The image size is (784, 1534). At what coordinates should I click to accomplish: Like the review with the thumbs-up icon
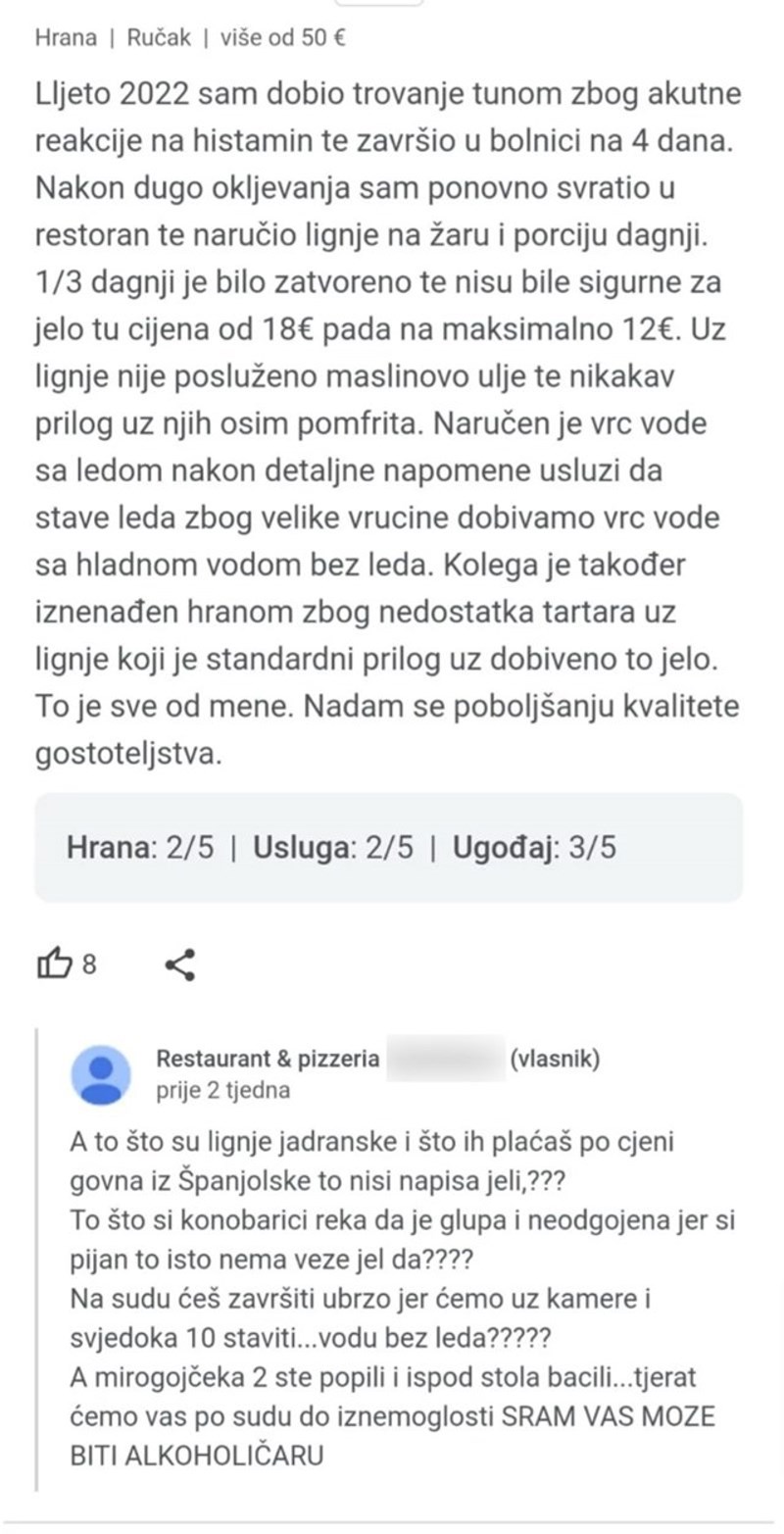54,965
